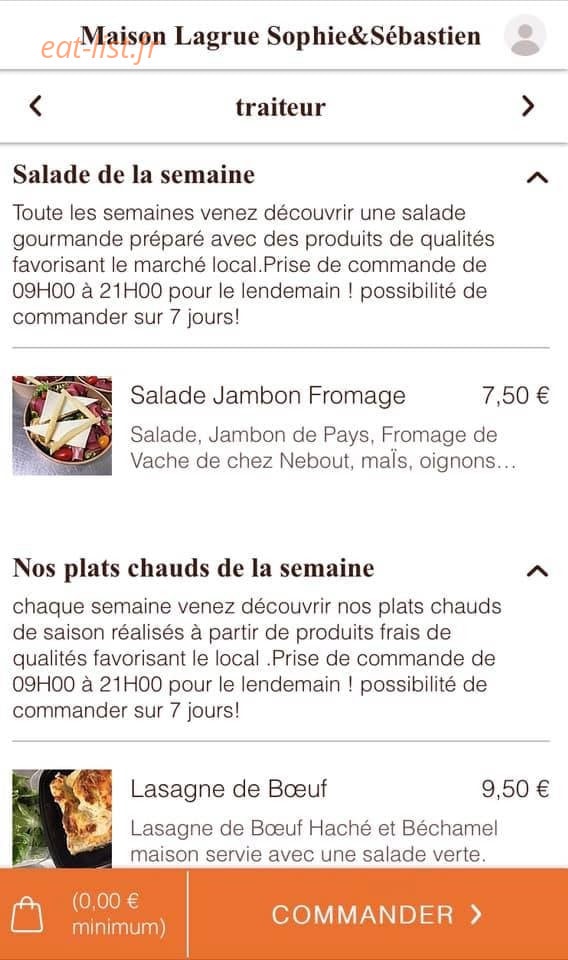Screen dimensions: 568x960
Task: Open the shopping bag cart
Action: [x=28, y=914]
